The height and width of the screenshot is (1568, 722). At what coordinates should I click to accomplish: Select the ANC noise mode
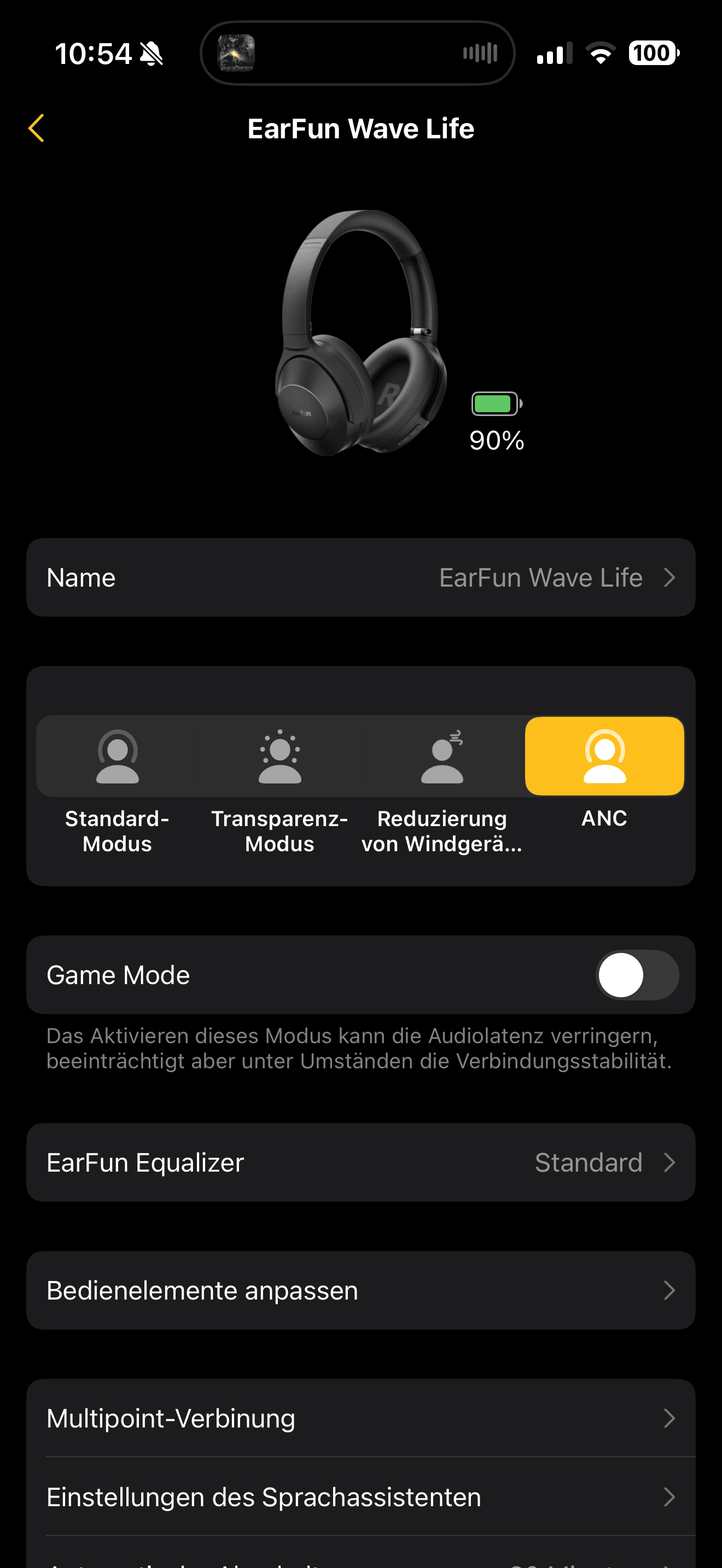point(604,757)
